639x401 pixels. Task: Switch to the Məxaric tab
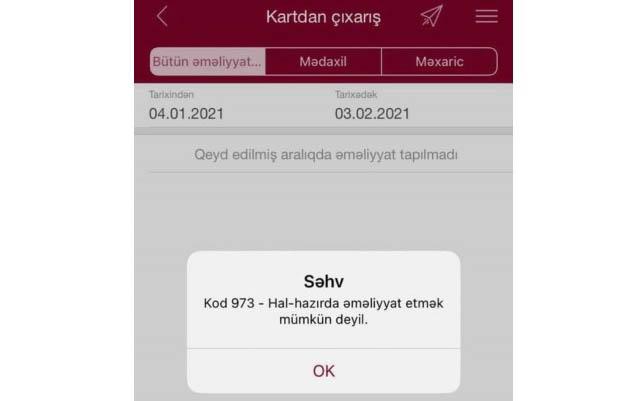439,62
